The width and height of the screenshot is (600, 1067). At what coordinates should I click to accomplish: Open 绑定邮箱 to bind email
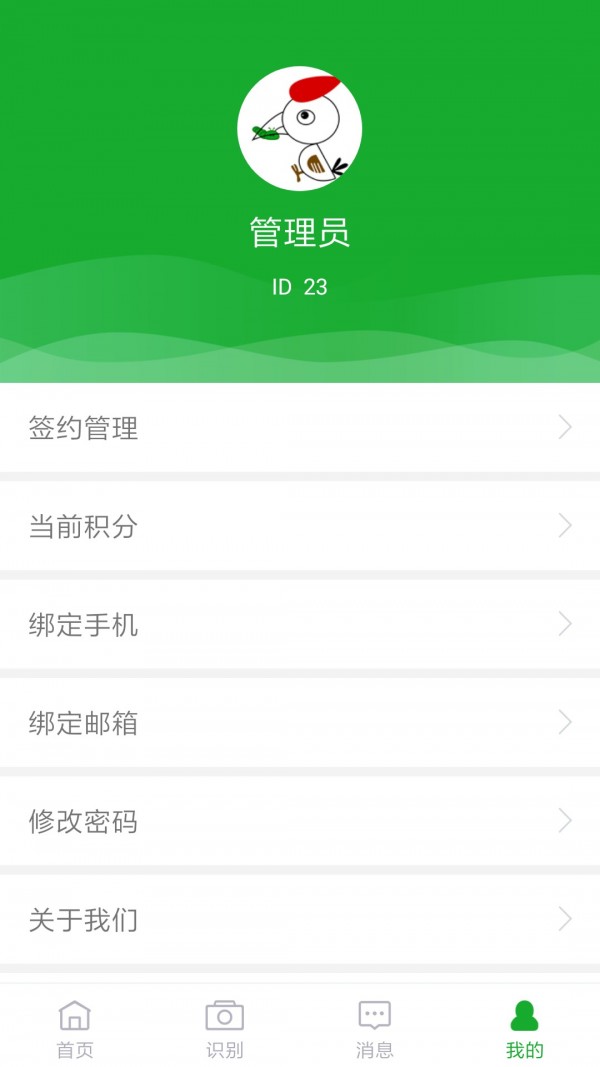tap(300, 722)
